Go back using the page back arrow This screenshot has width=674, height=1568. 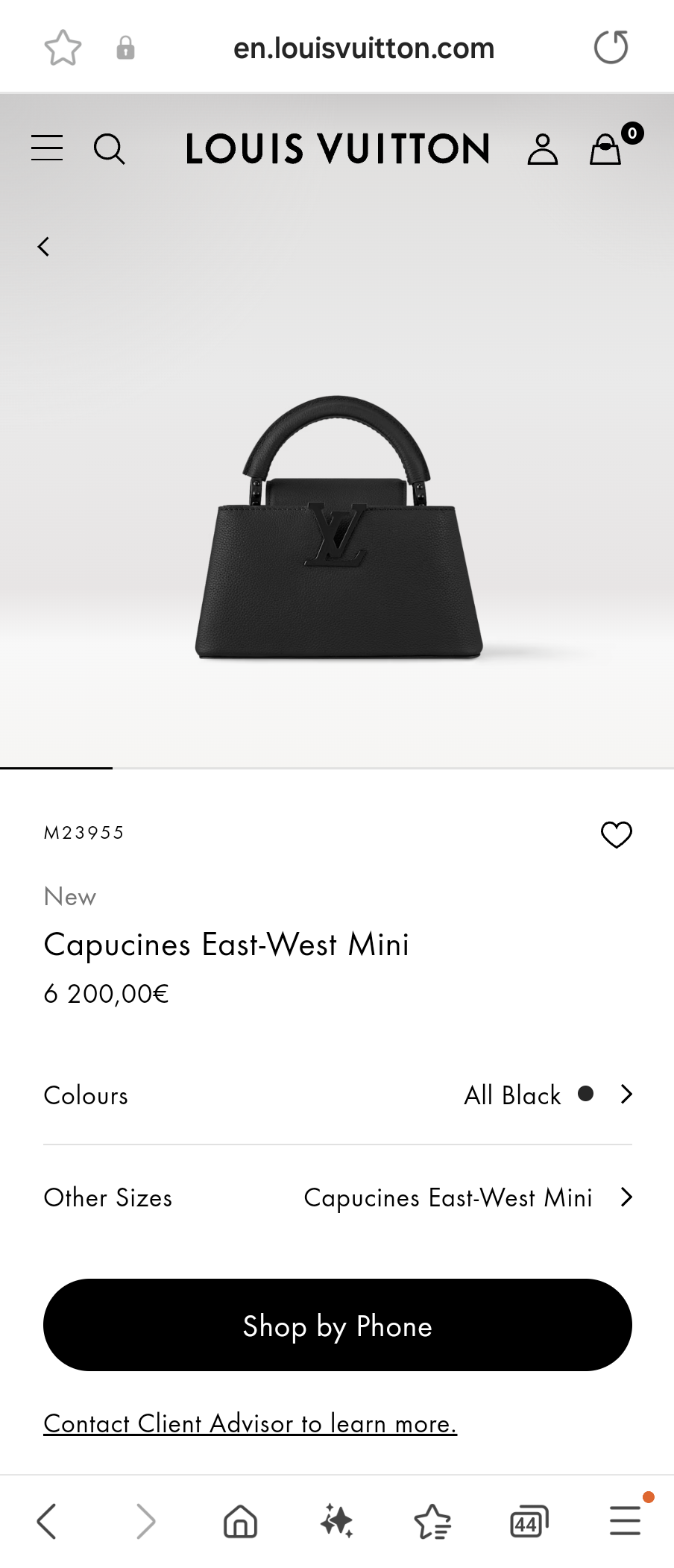point(43,246)
